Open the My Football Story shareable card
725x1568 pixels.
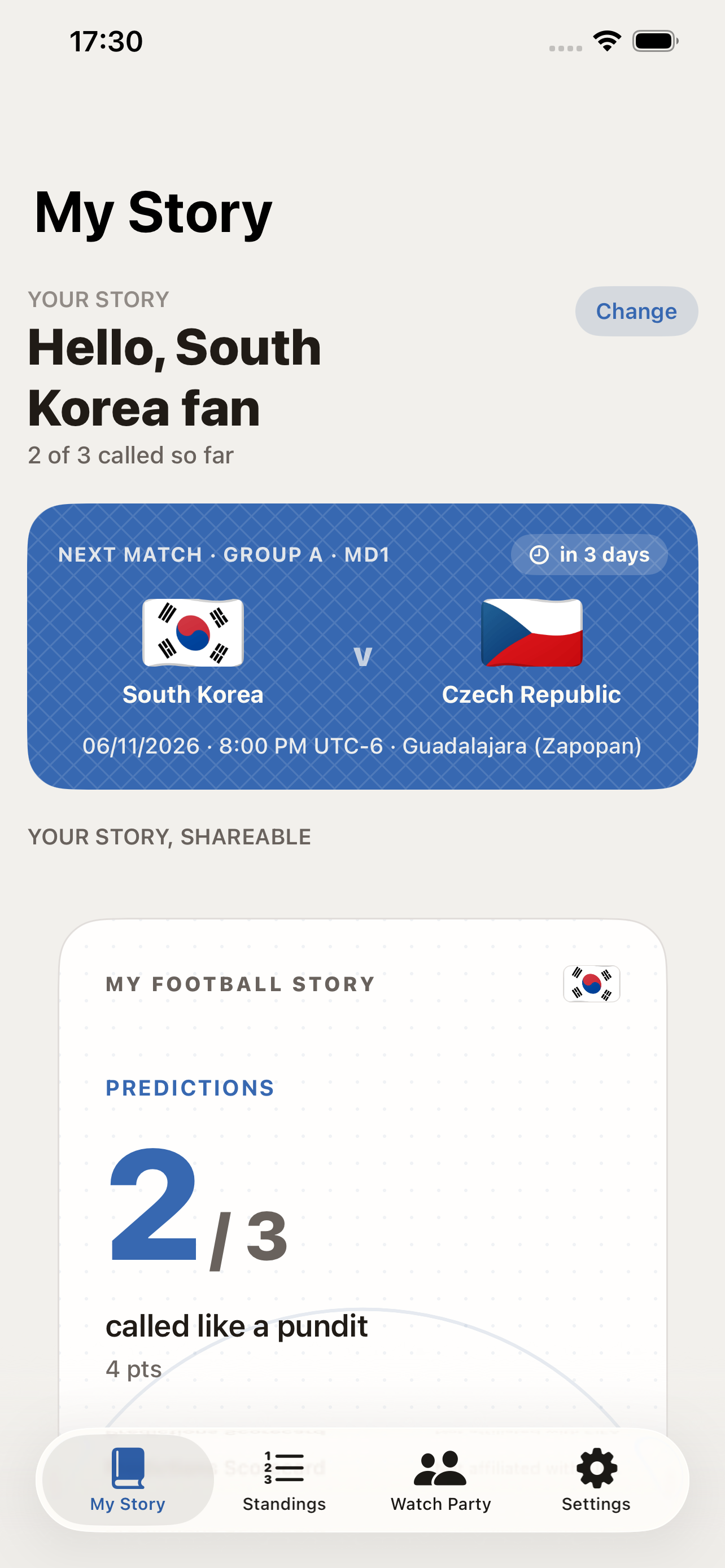pyautogui.click(x=362, y=1175)
